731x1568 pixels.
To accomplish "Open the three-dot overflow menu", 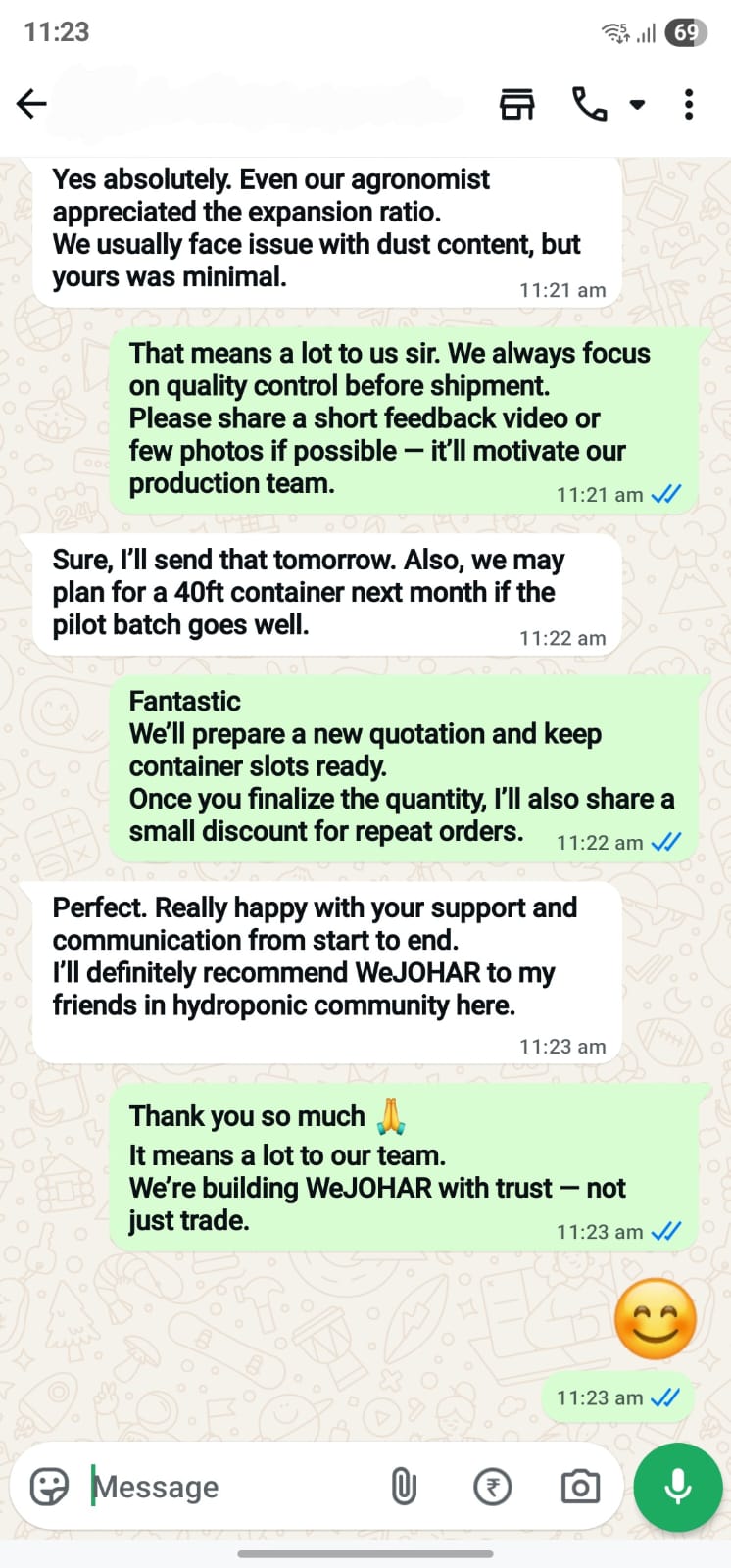I will 689,104.
